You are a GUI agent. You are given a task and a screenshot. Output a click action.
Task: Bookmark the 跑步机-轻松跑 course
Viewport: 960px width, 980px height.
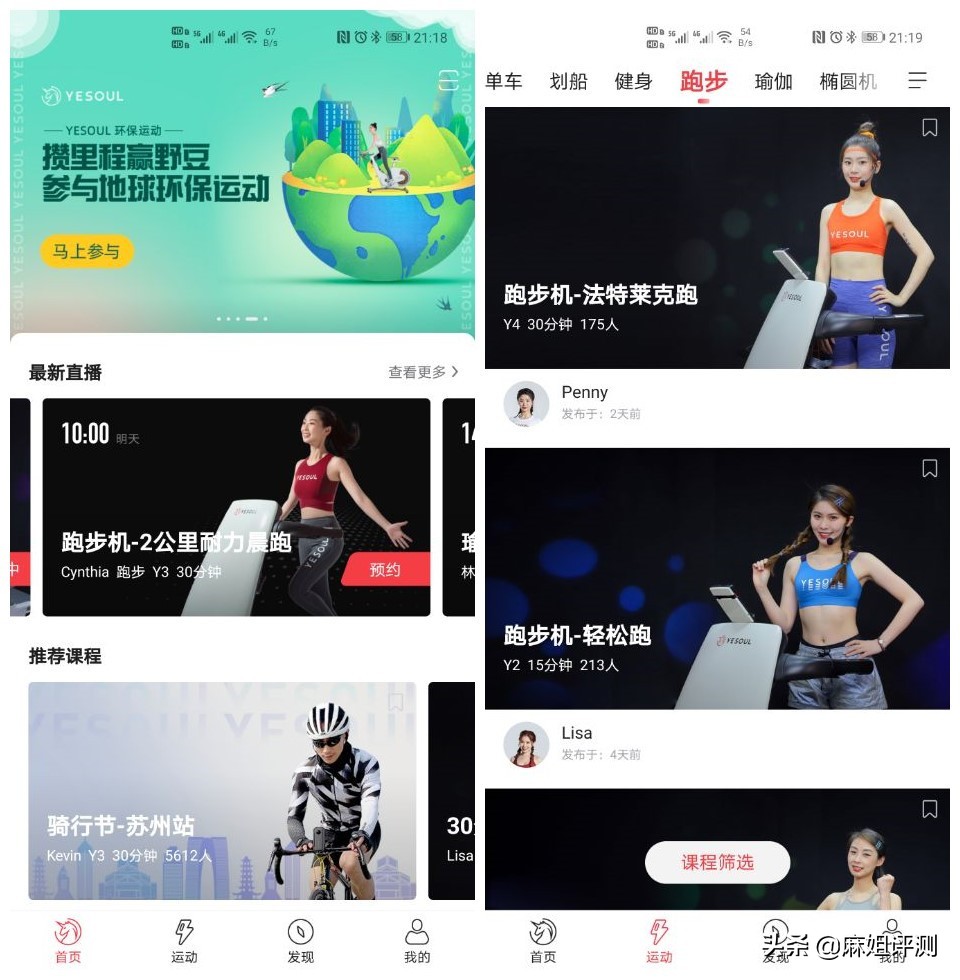(930, 469)
